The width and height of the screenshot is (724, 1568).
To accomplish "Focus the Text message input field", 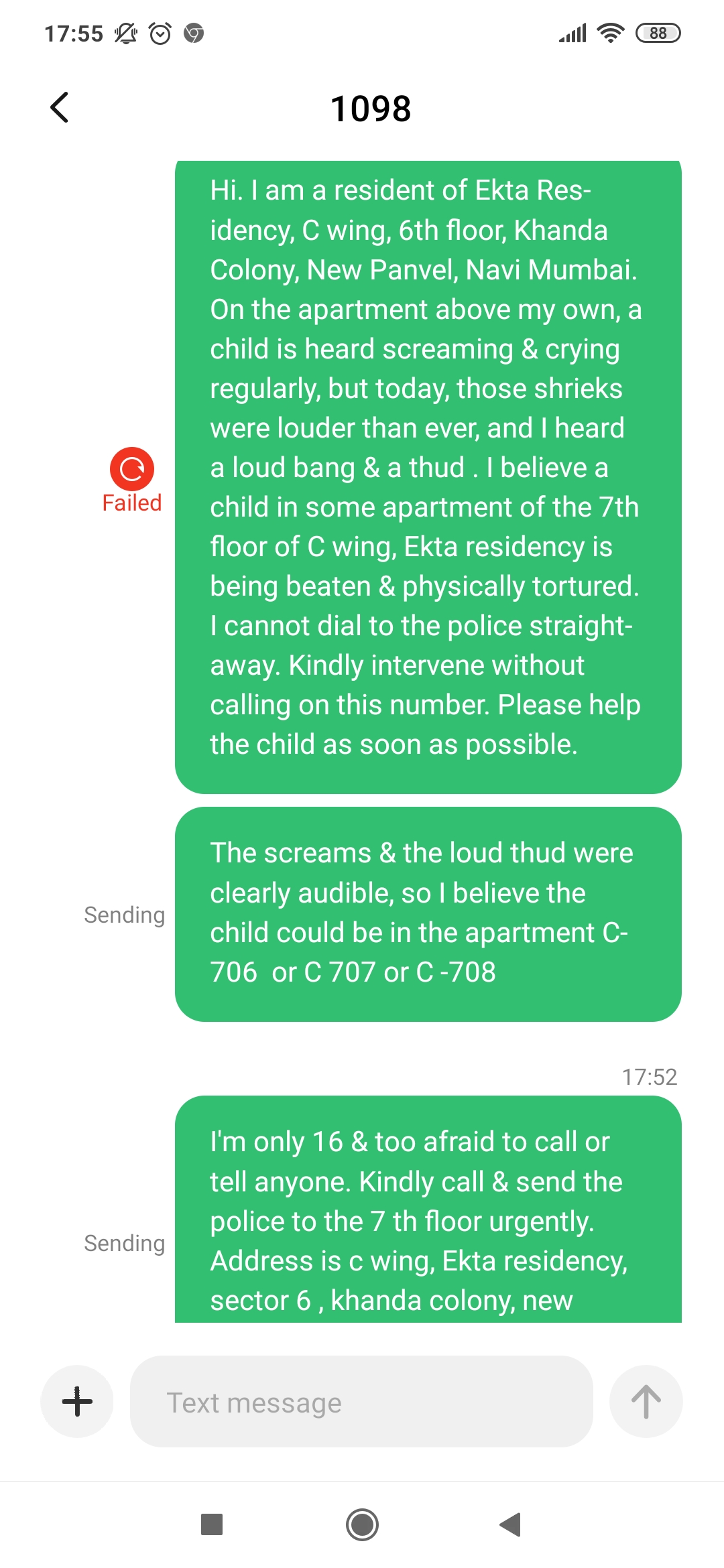I will (x=361, y=1402).
